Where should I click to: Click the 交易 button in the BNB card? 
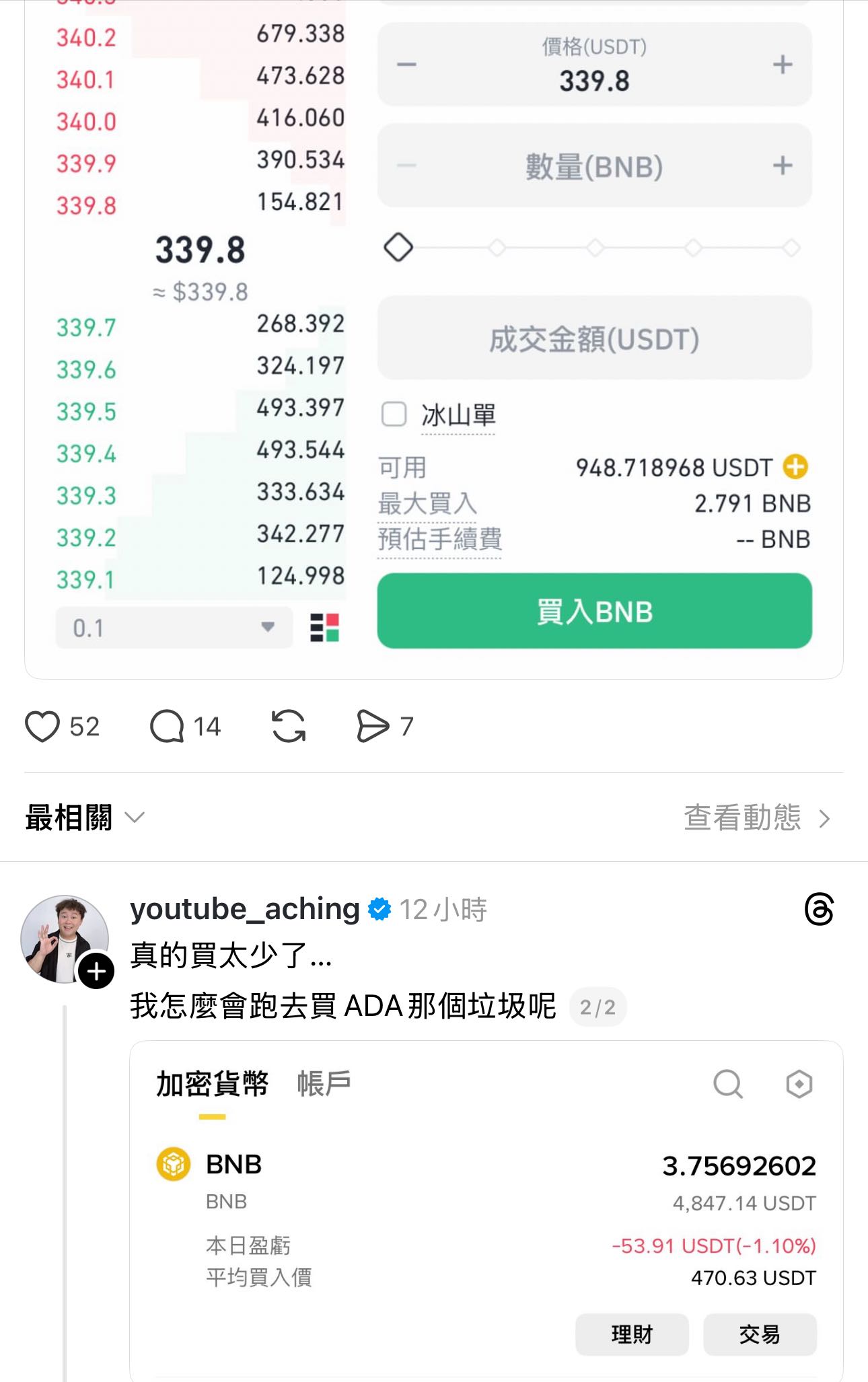[759, 1336]
